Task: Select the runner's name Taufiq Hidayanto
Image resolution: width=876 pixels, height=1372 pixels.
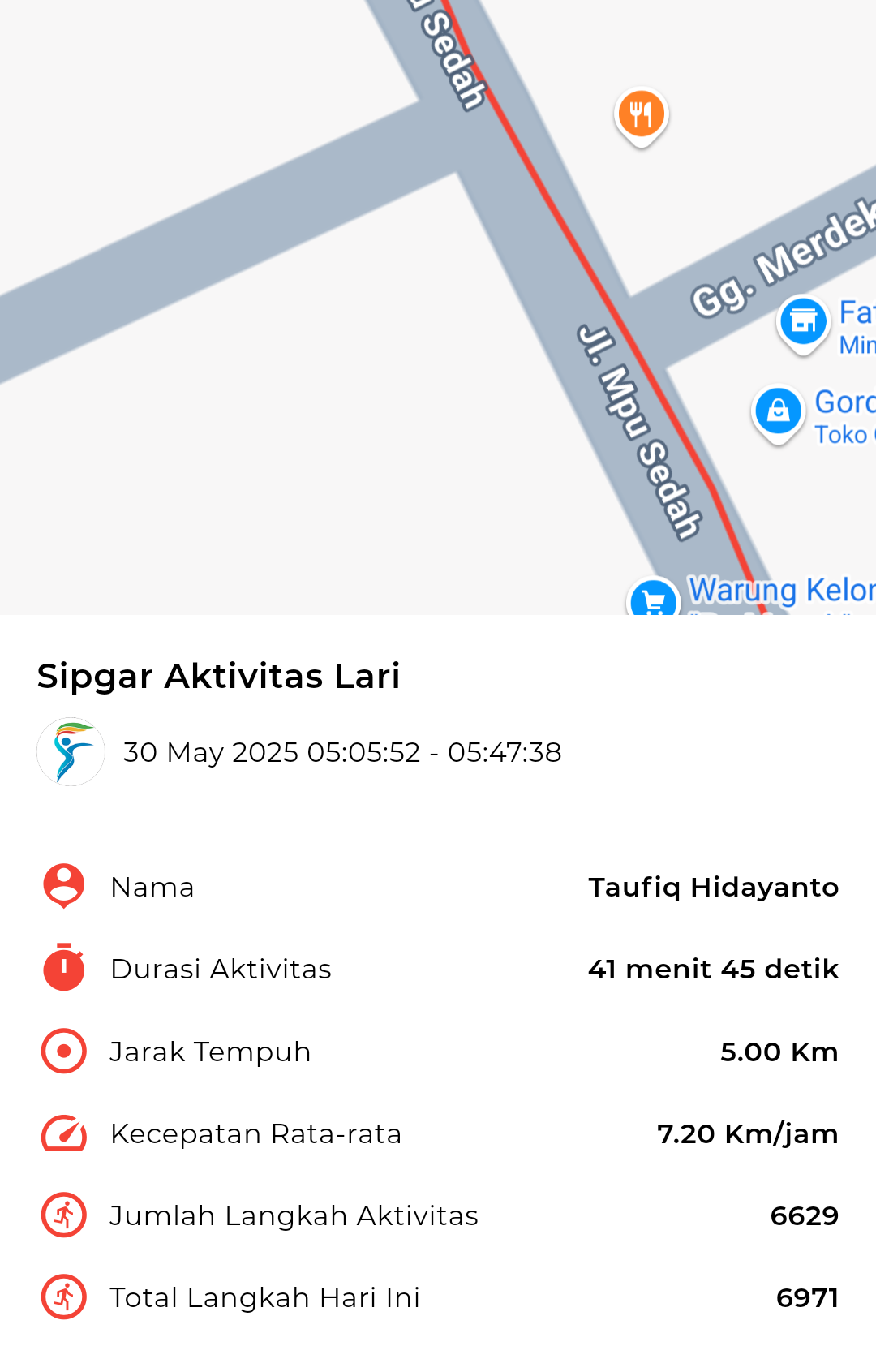Action: click(x=714, y=887)
